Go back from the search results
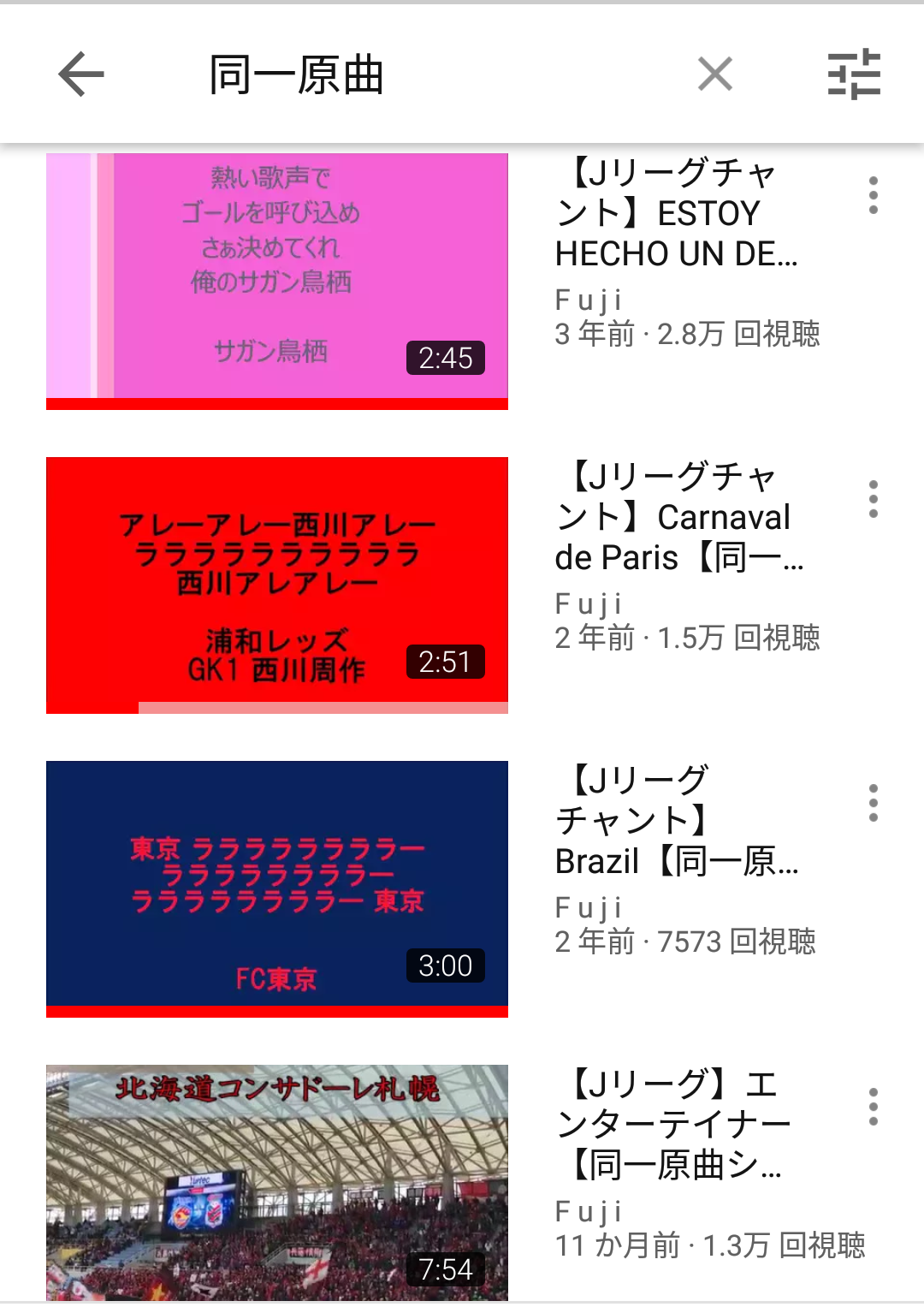 [81, 74]
